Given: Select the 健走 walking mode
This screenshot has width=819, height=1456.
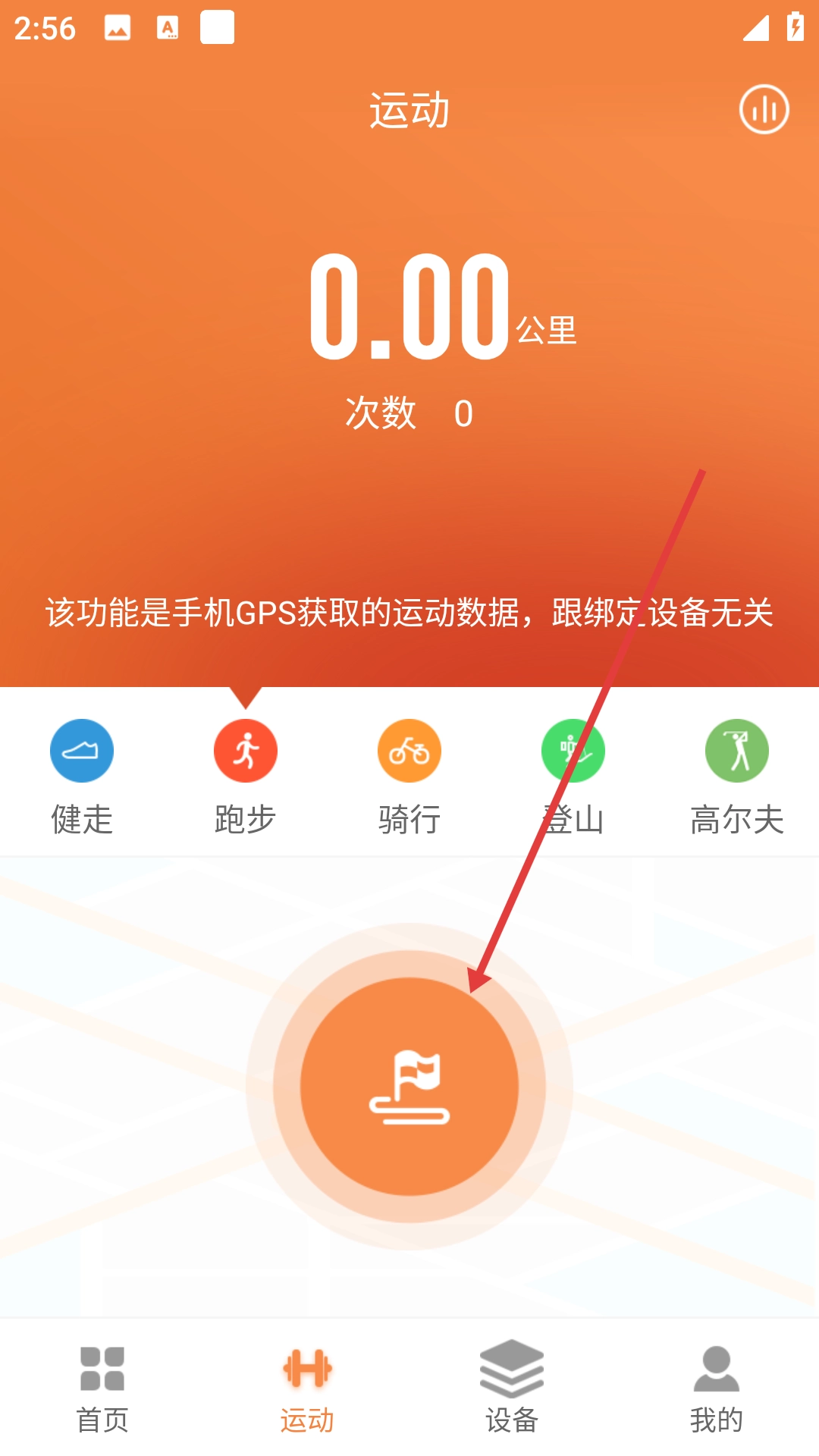Looking at the screenshot, I should coord(82,777).
